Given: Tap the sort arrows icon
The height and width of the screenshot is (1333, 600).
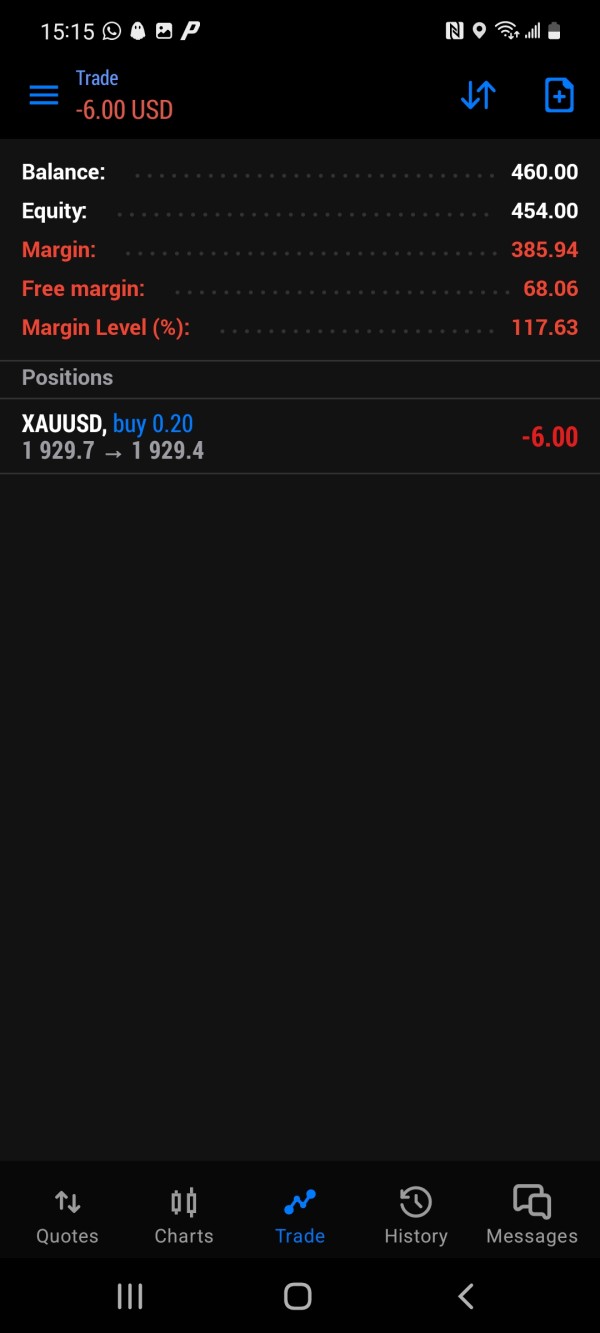Looking at the screenshot, I should pyautogui.click(x=478, y=95).
